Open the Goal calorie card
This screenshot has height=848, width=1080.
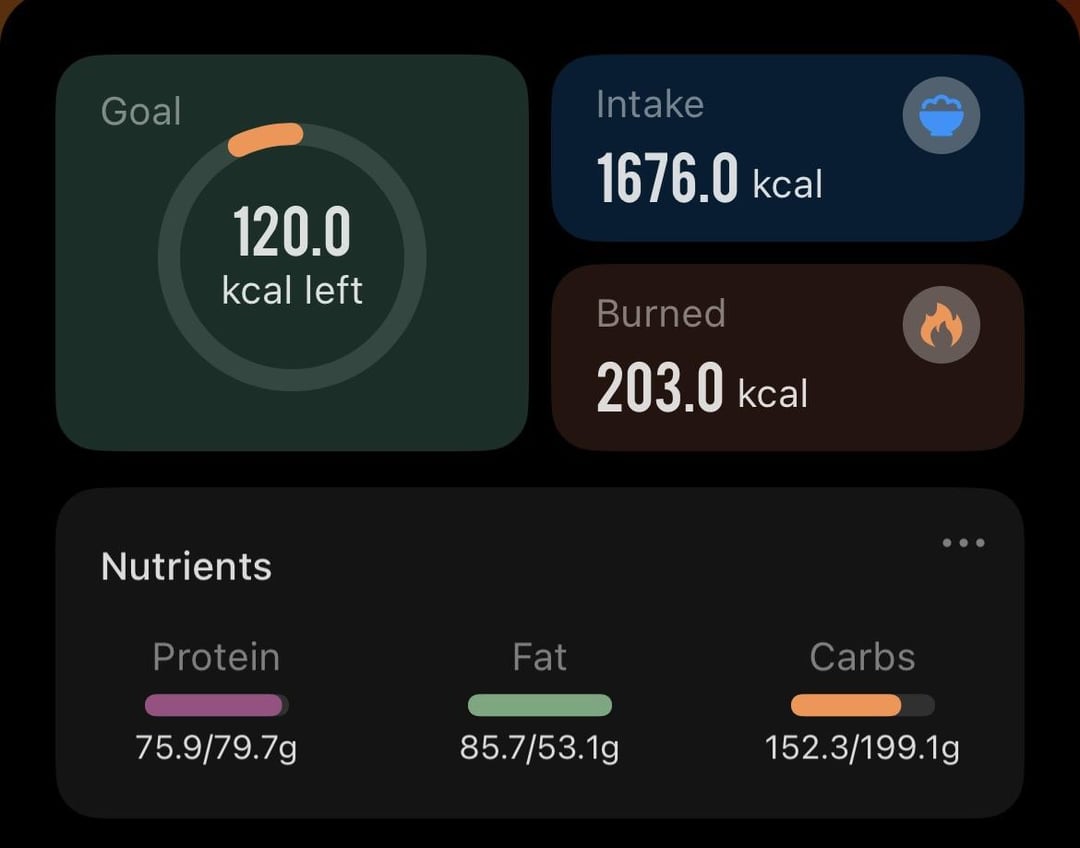[x=291, y=254]
